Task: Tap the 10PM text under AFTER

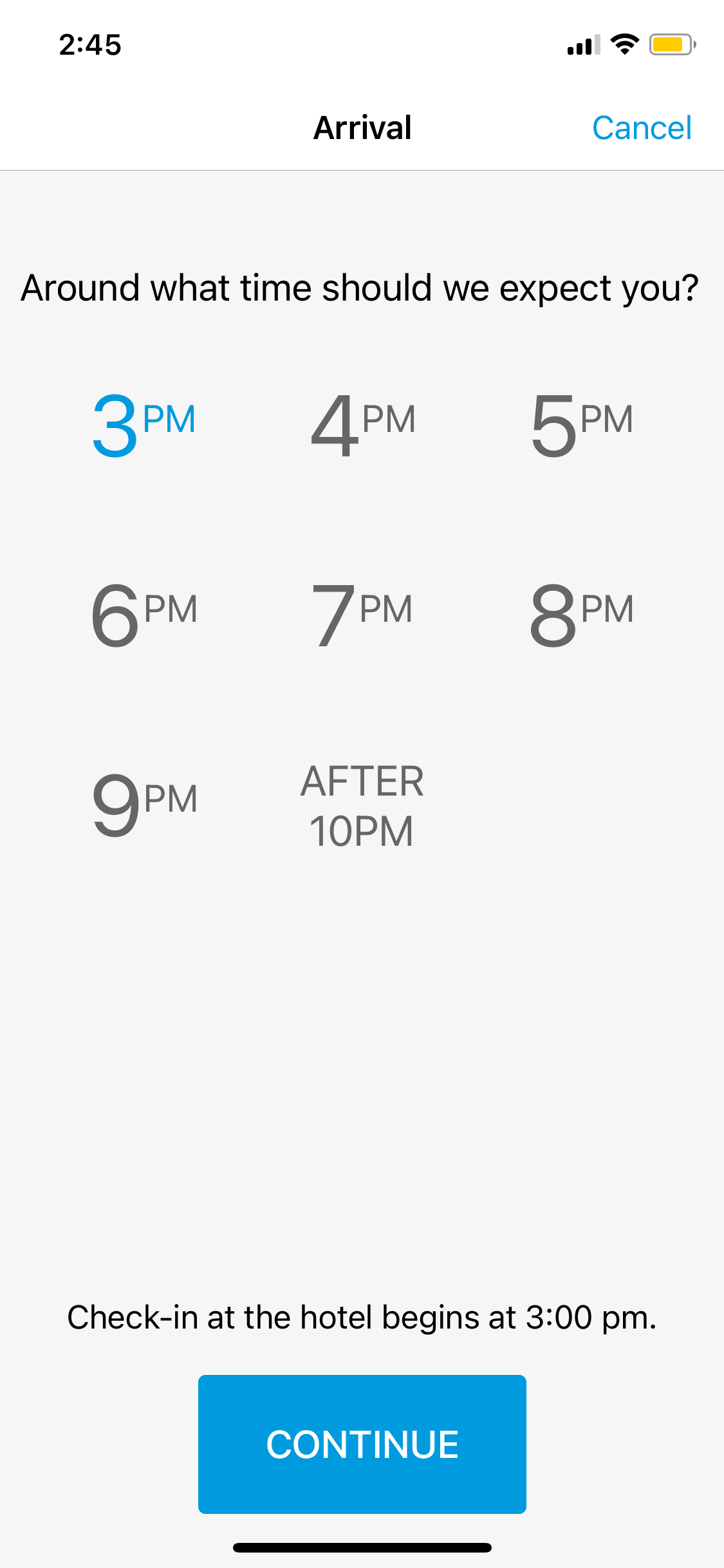Action: [x=362, y=832]
